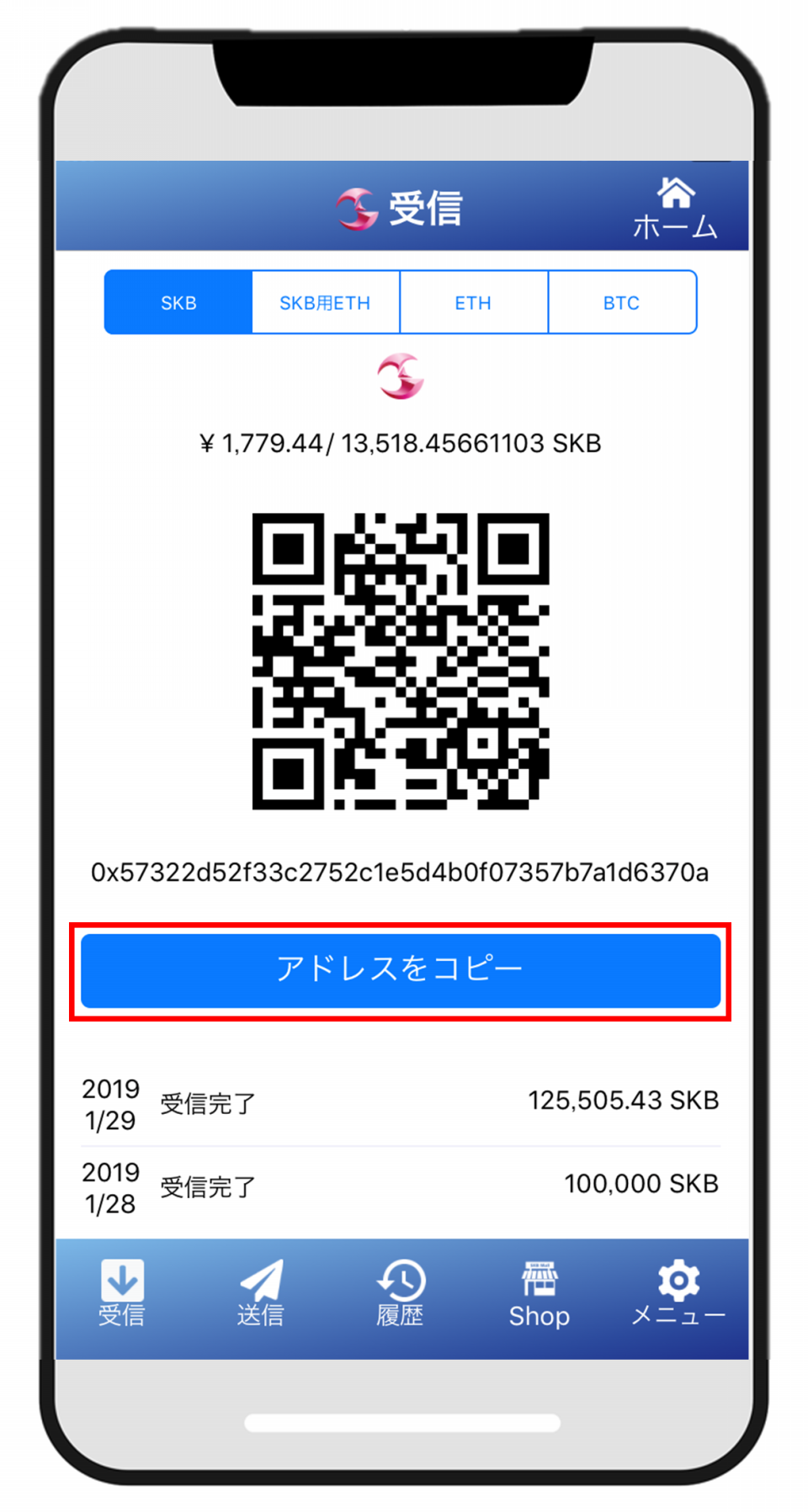Image resolution: width=808 pixels, height=1512 pixels.
Task: Open the メニュー settings menu
Action: point(678,1294)
